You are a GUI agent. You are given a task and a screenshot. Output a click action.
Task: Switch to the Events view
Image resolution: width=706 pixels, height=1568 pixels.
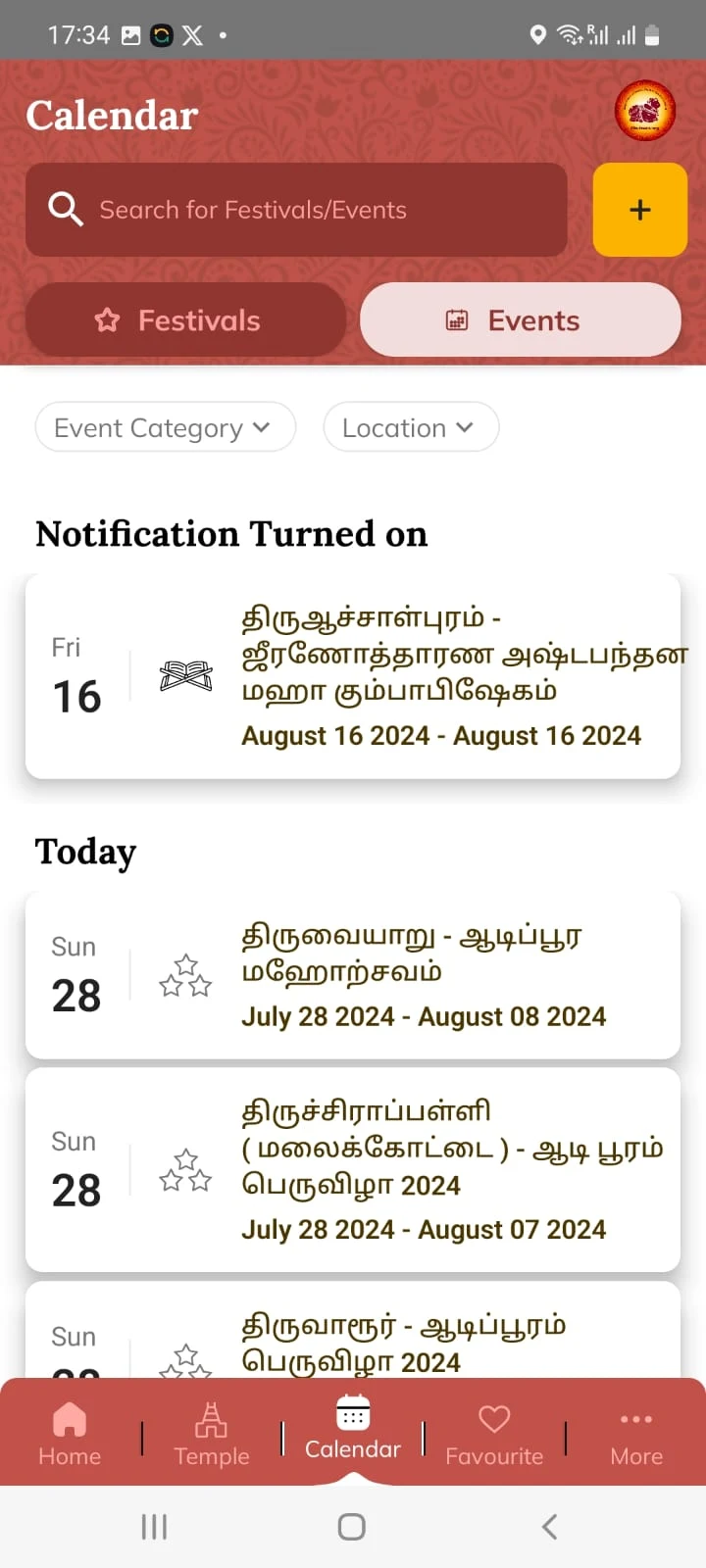point(520,319)
